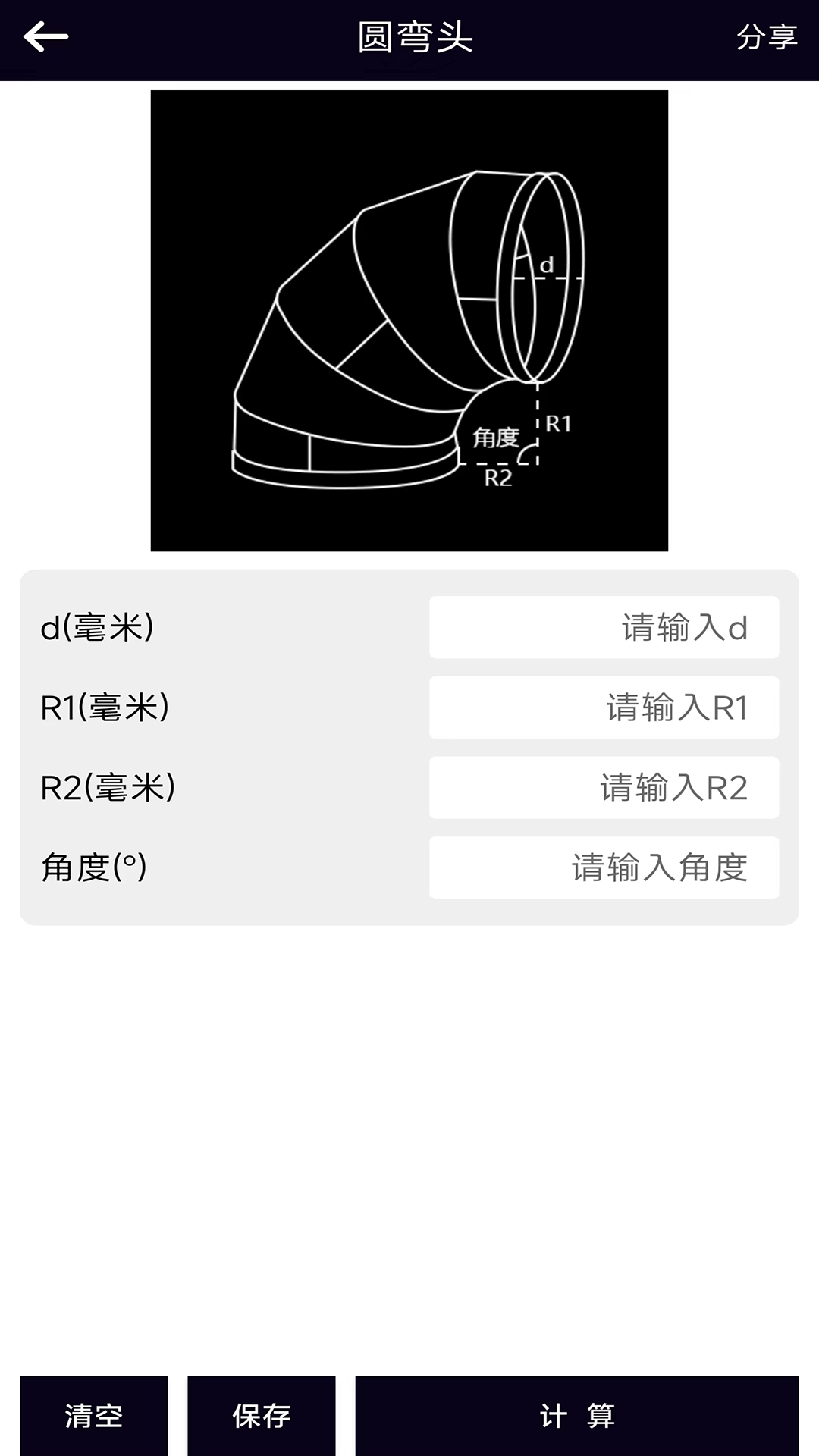Click the back arrow to return
Viewport: 819px width, 1456px height.
coord(43,36)
